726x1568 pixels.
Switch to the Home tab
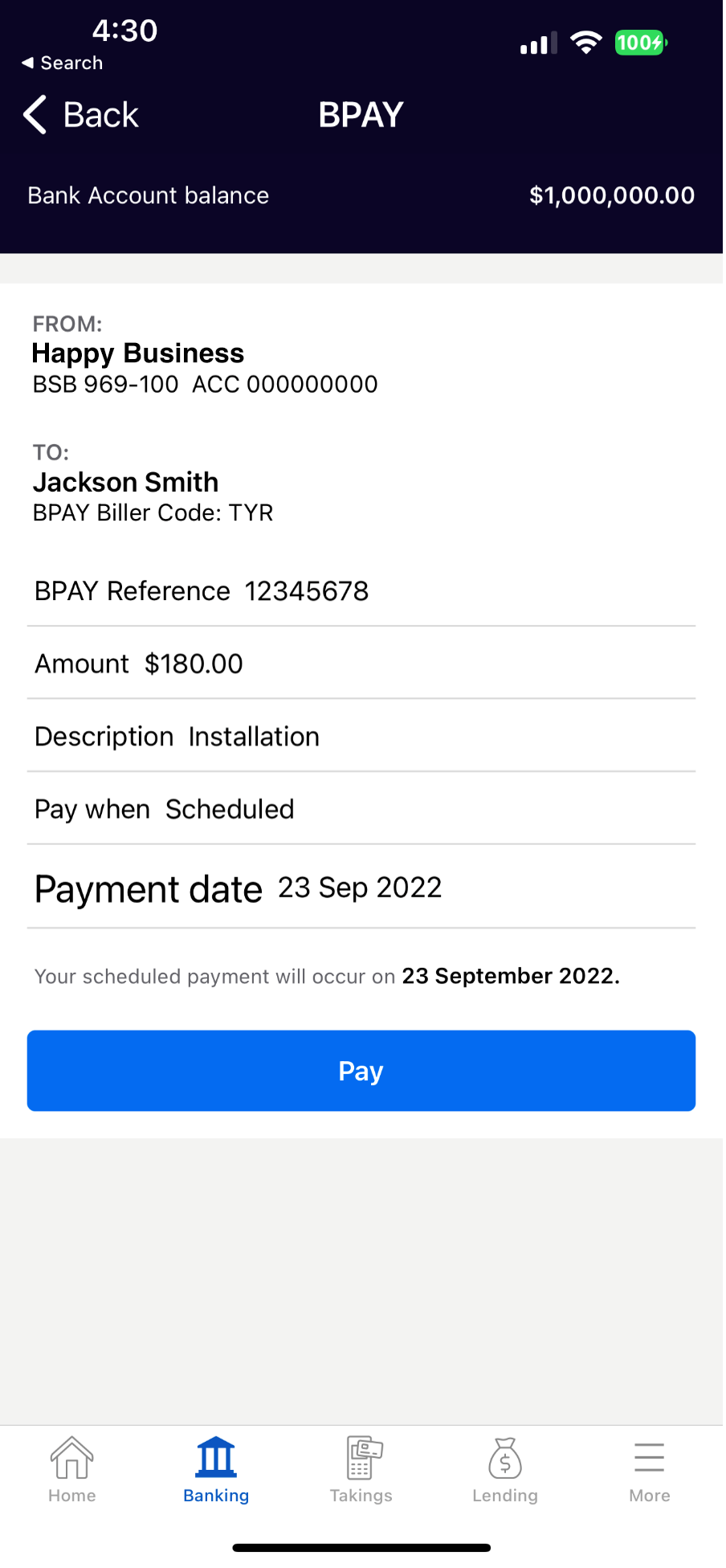pyautogui.click(x=71, y=1470)
